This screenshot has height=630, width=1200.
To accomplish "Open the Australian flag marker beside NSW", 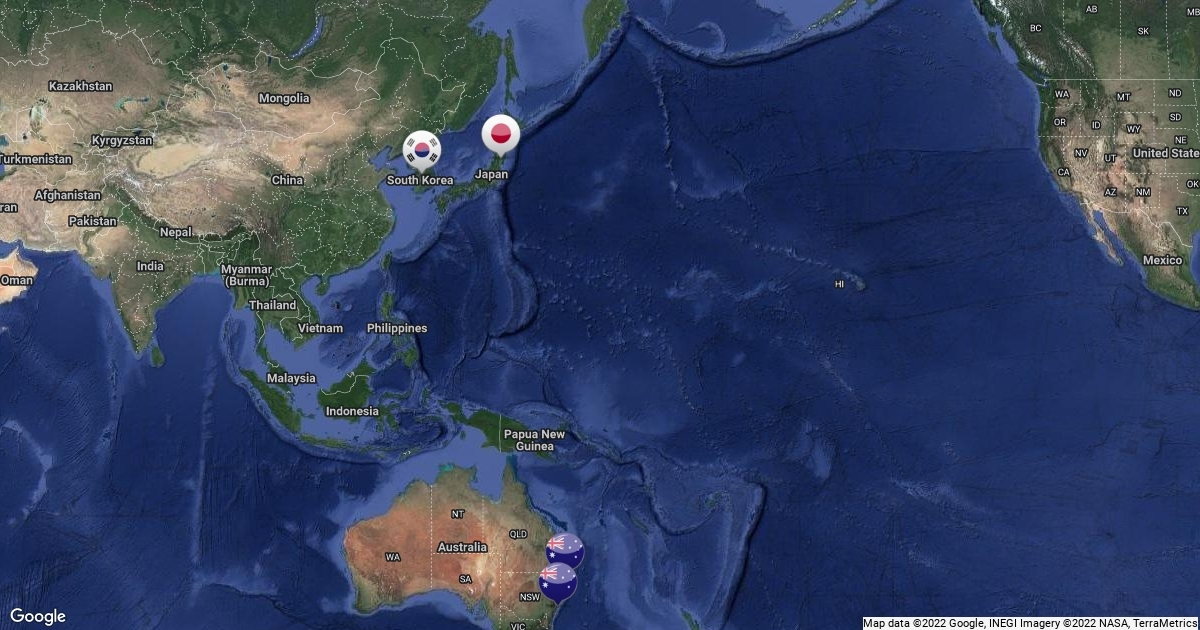I will [558, 579].
